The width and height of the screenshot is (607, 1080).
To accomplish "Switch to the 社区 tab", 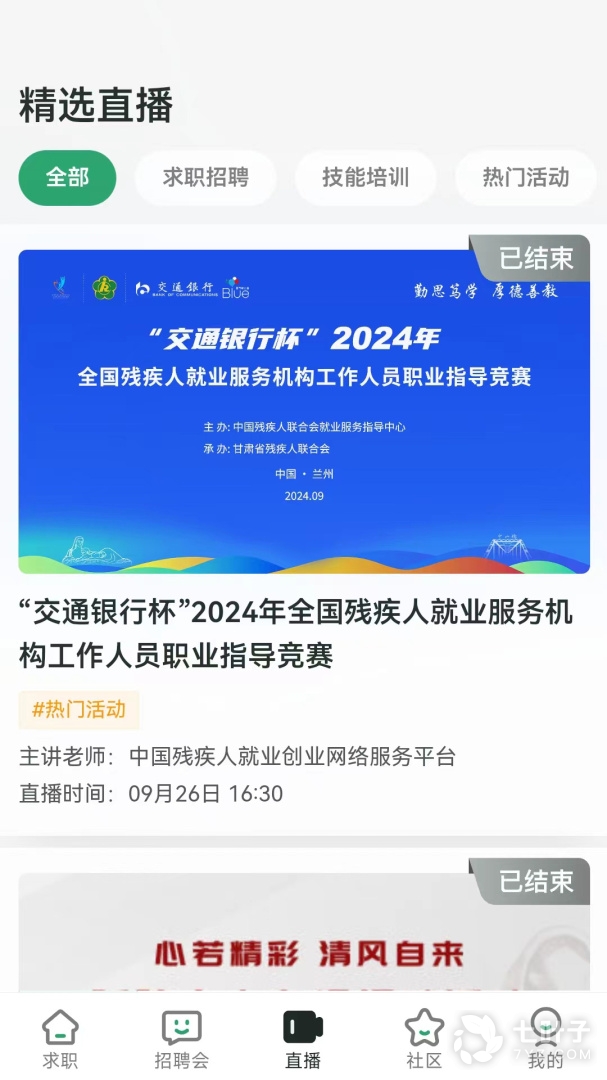I will coord(424,1038).
